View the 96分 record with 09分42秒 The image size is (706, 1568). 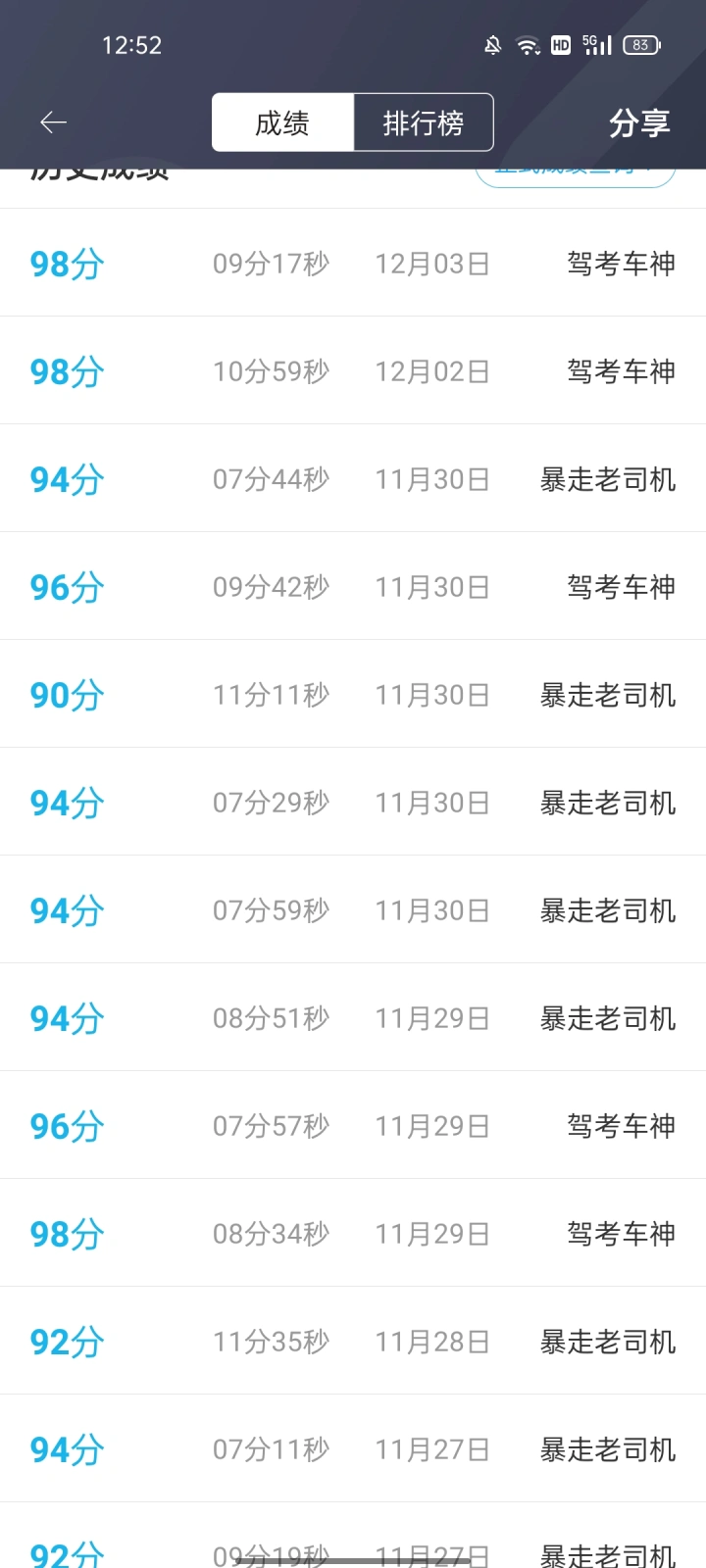[x=353, y=586]
